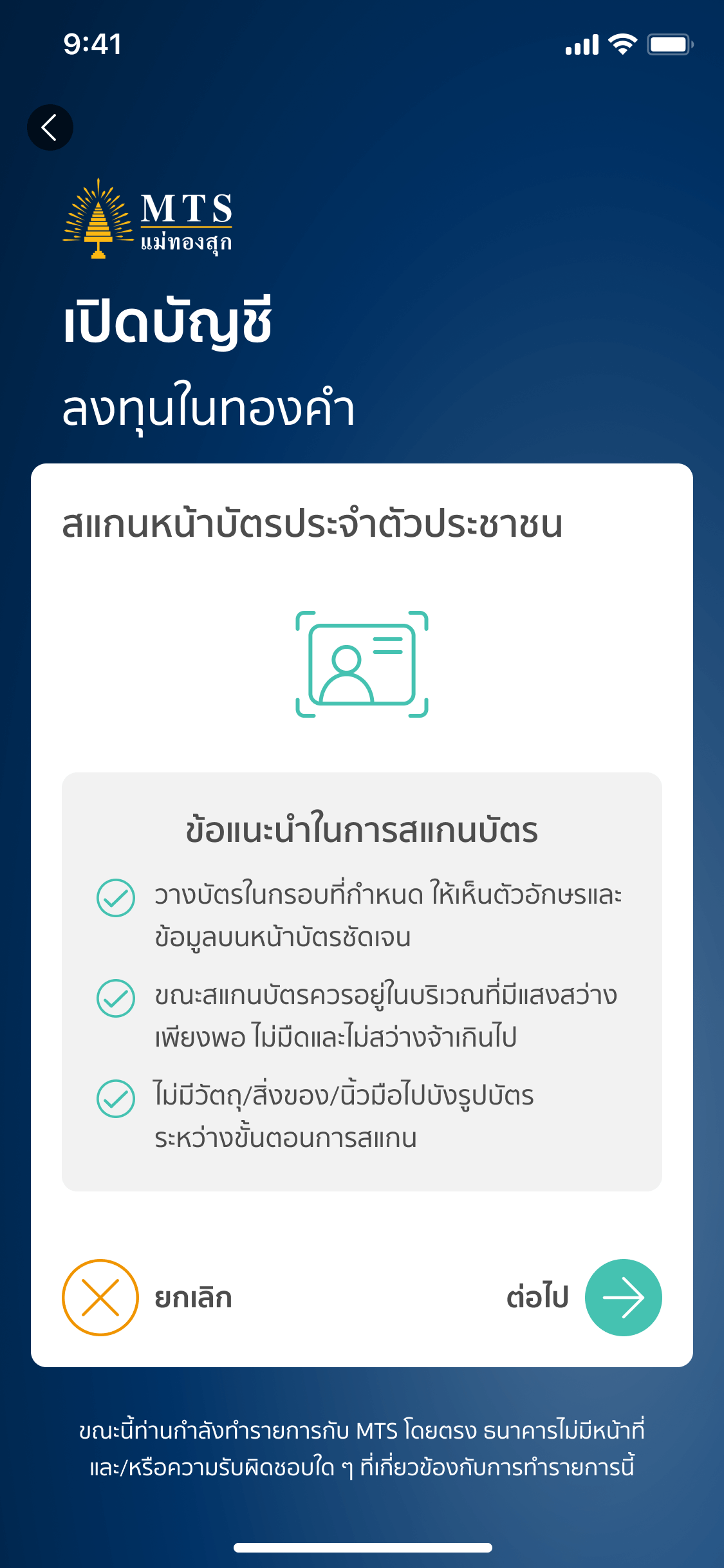Viewport: 724px width, 1568px height.
Task: Cancel with the ยกเลิก button
Action: 100,1297
